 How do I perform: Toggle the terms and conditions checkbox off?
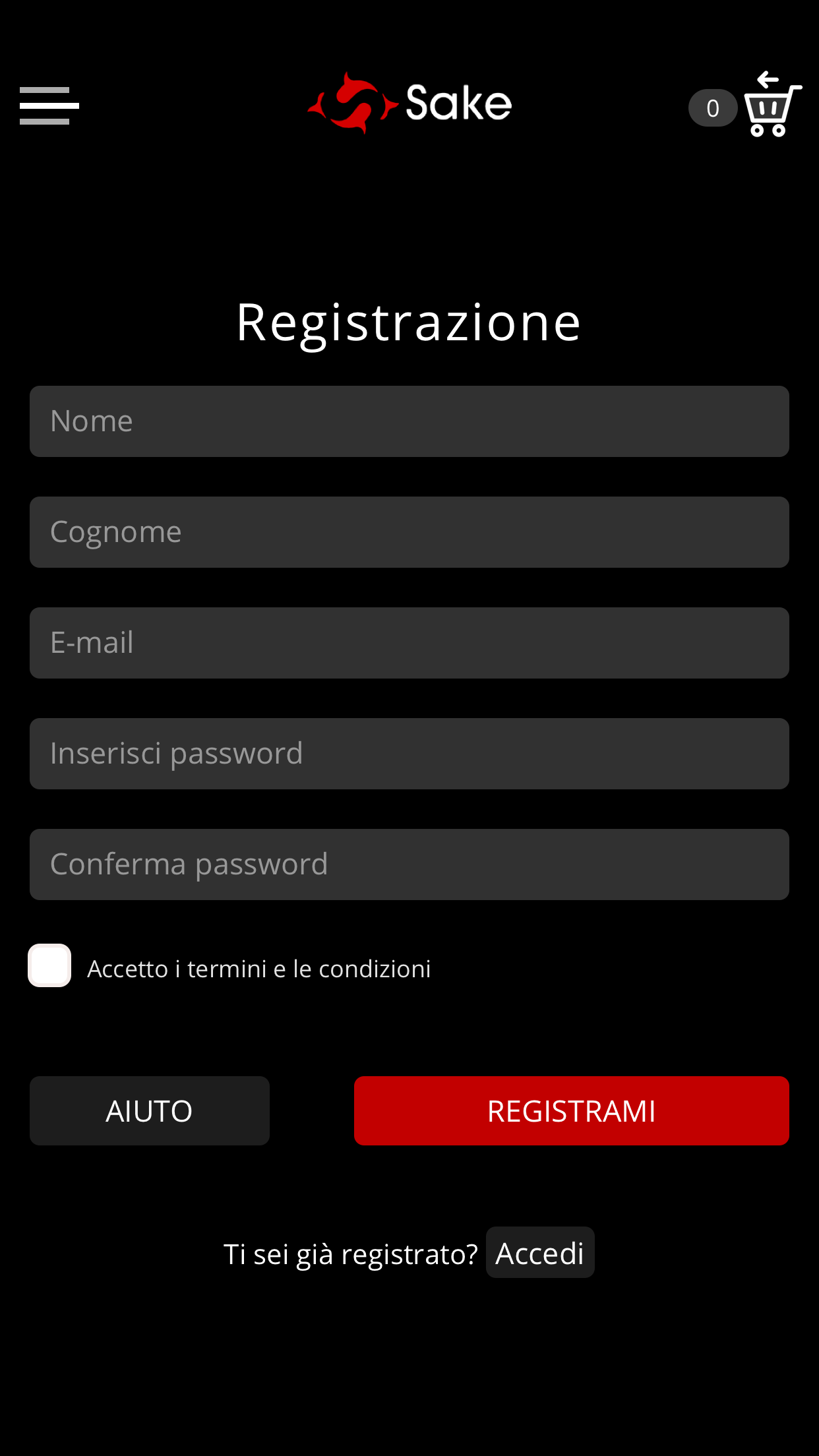(49, 966)
